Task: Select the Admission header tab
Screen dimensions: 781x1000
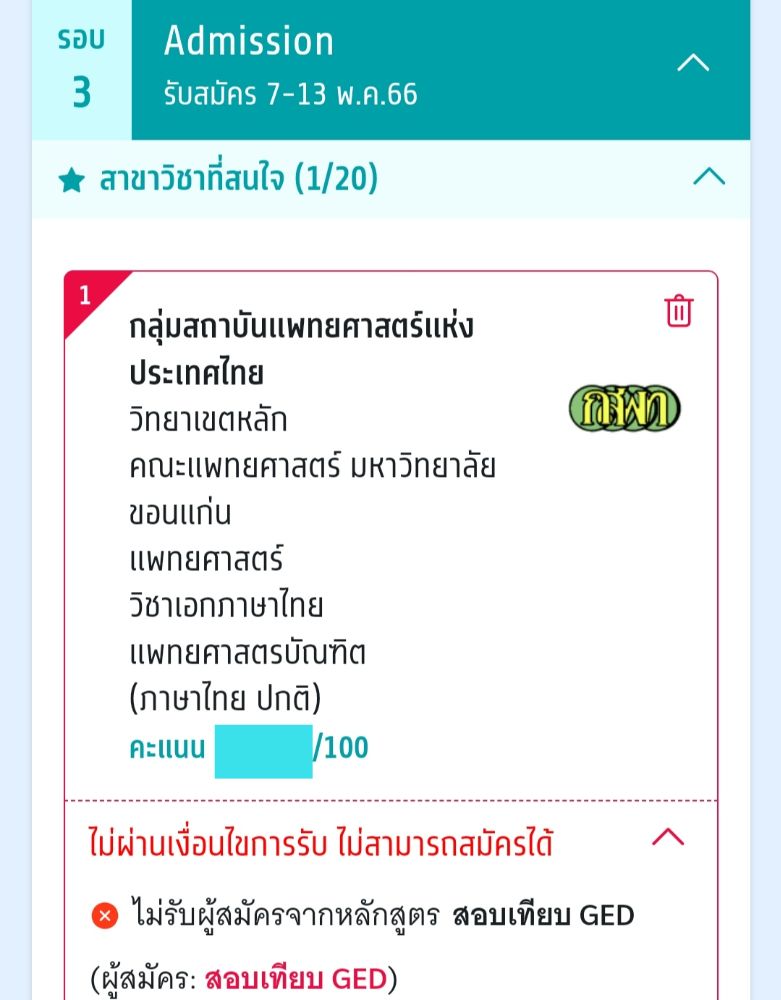Action: (x=251, y=41)
